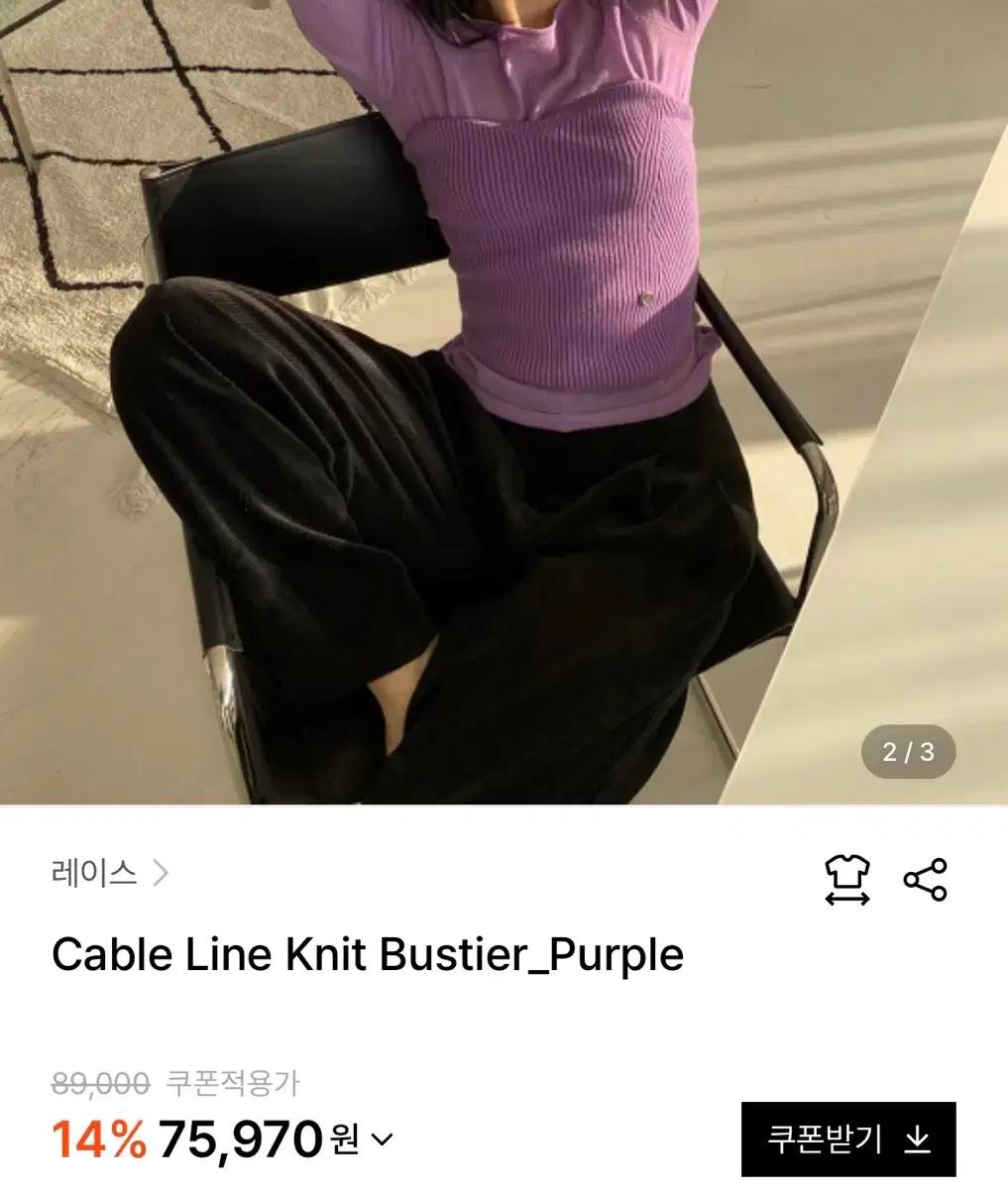Share this Cable Line Knit Bustier

[926, 879]
